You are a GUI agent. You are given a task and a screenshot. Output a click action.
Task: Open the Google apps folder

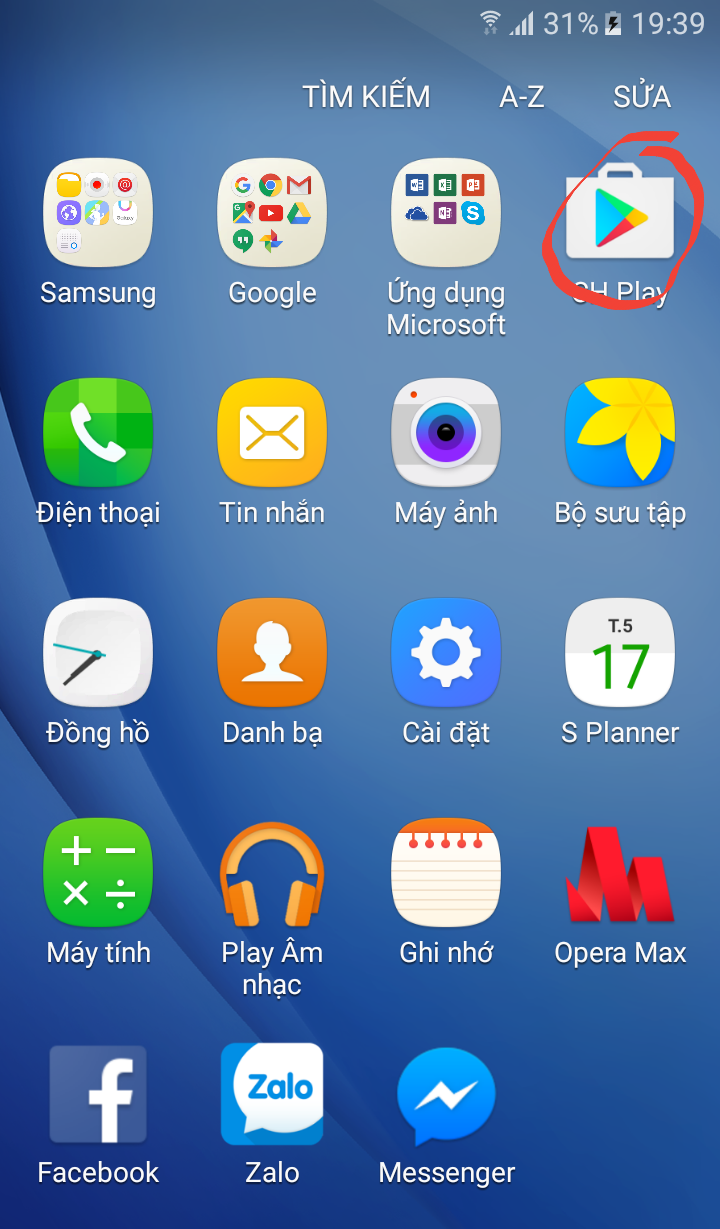pos(272,213)
